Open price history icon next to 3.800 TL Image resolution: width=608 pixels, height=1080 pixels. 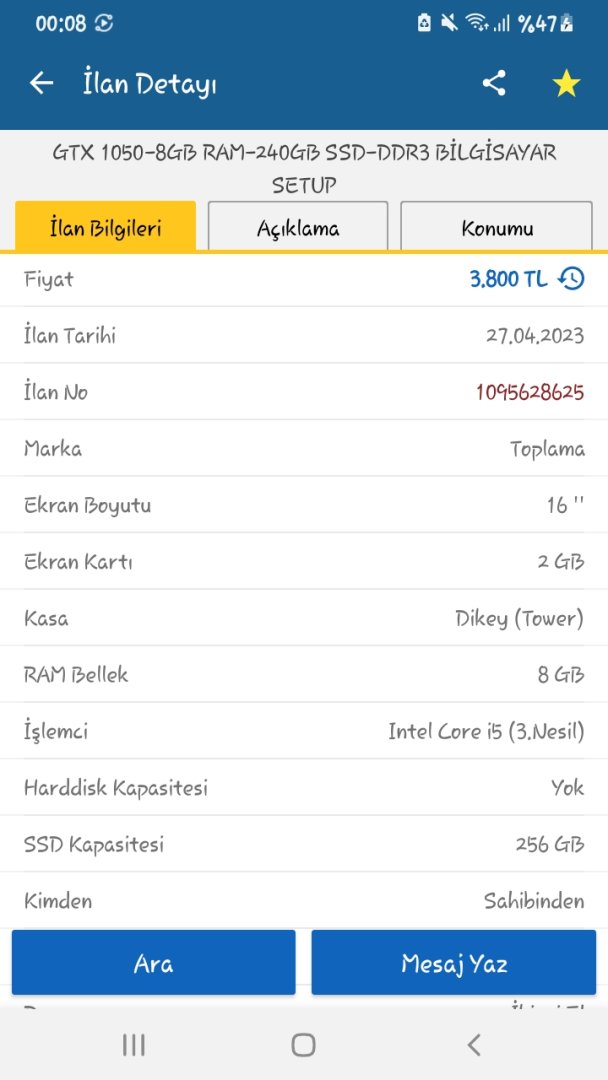(x=571, y=279)
